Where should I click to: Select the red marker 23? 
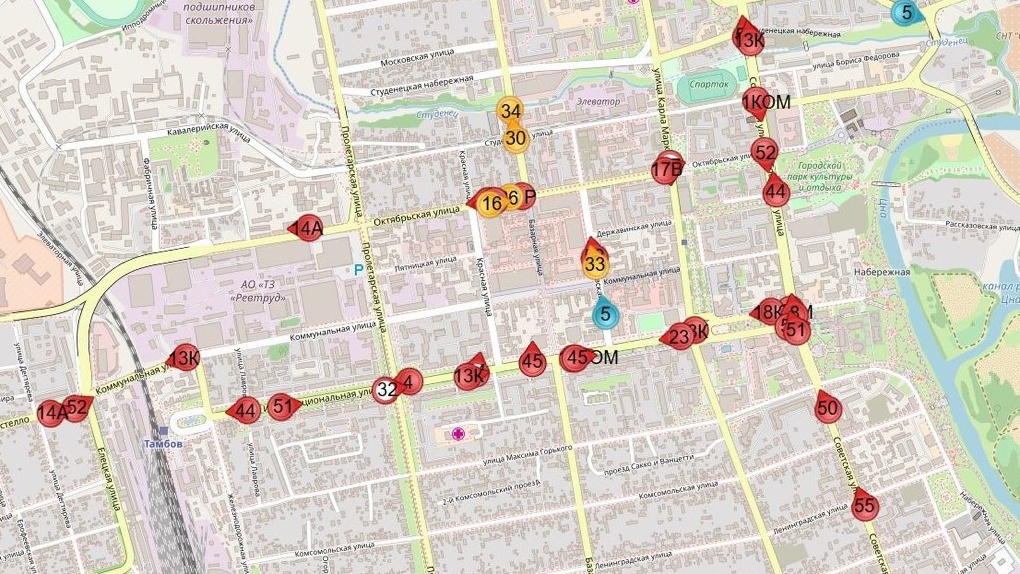click(679, 338)
